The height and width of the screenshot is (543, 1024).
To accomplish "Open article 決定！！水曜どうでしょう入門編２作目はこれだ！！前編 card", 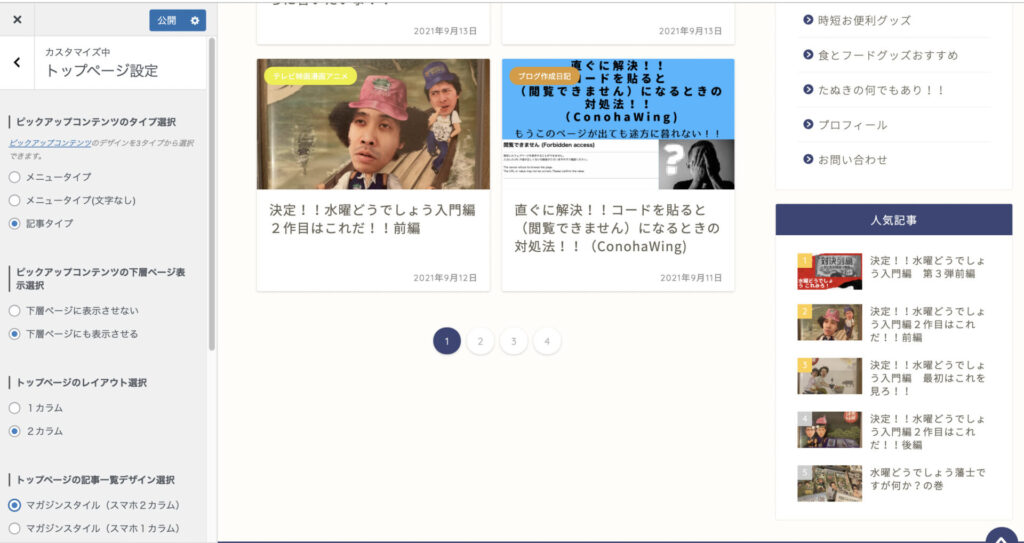I will coord(372,219).
